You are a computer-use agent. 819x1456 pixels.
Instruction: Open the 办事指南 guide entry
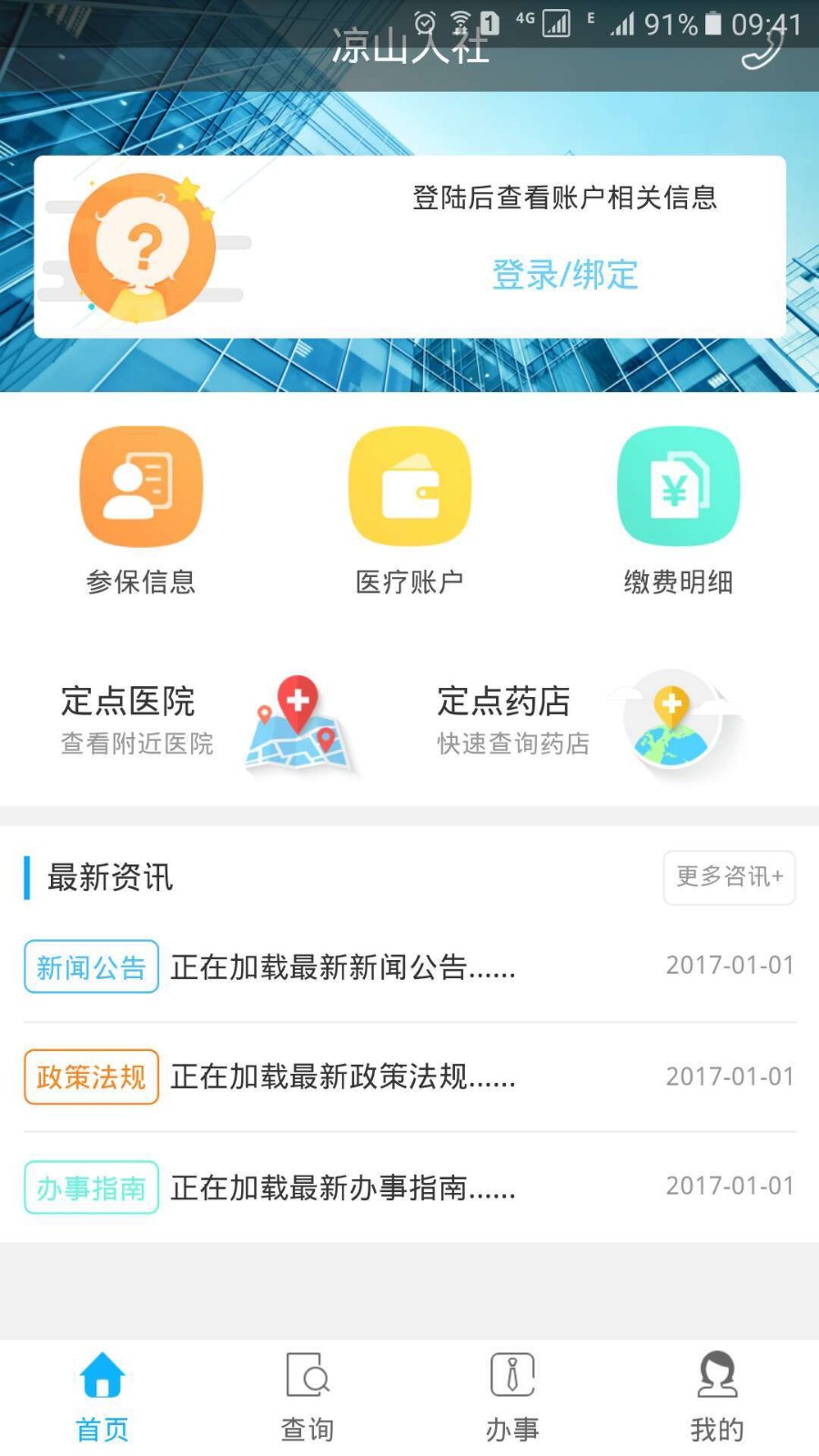pyautogui.click(x=90, y=1187)
